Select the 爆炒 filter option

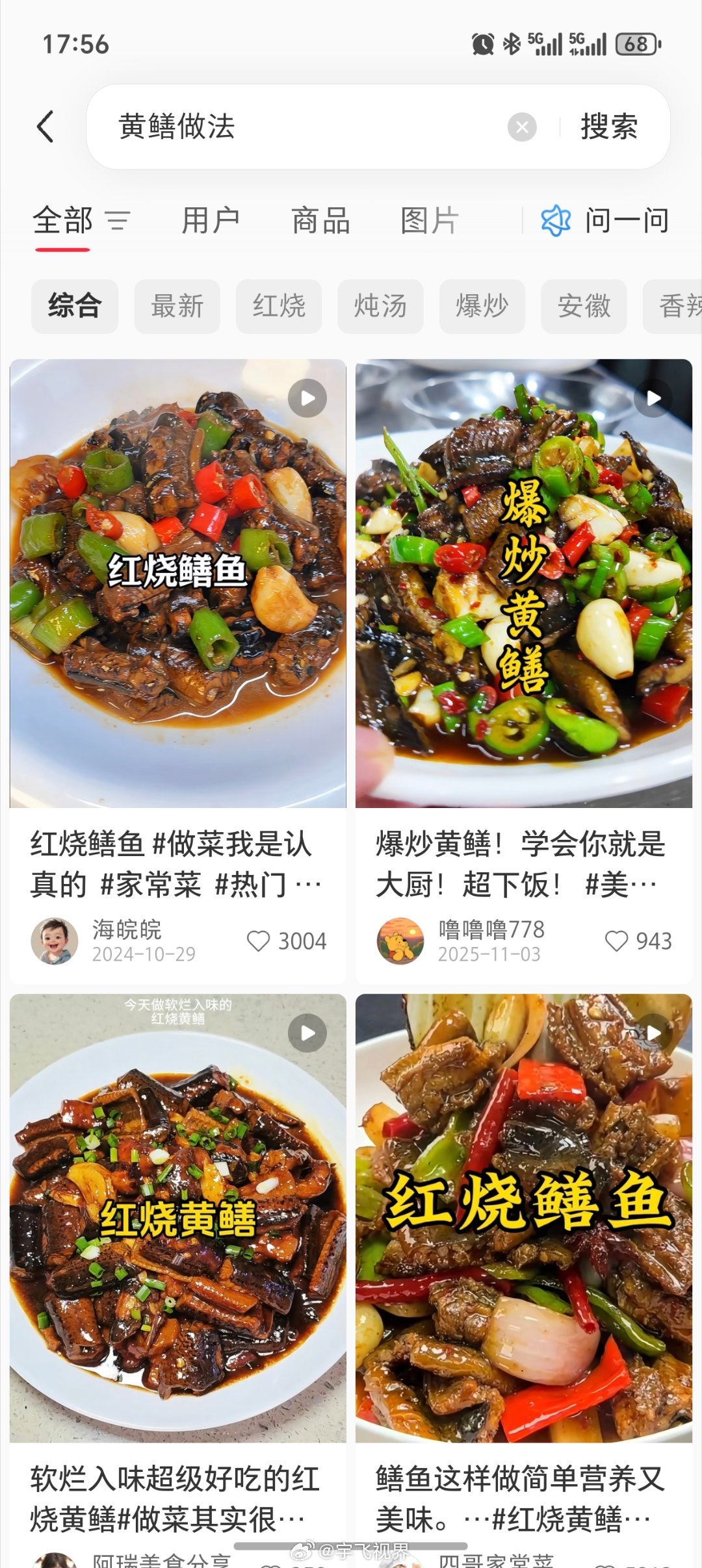click(x=482, y=307)
